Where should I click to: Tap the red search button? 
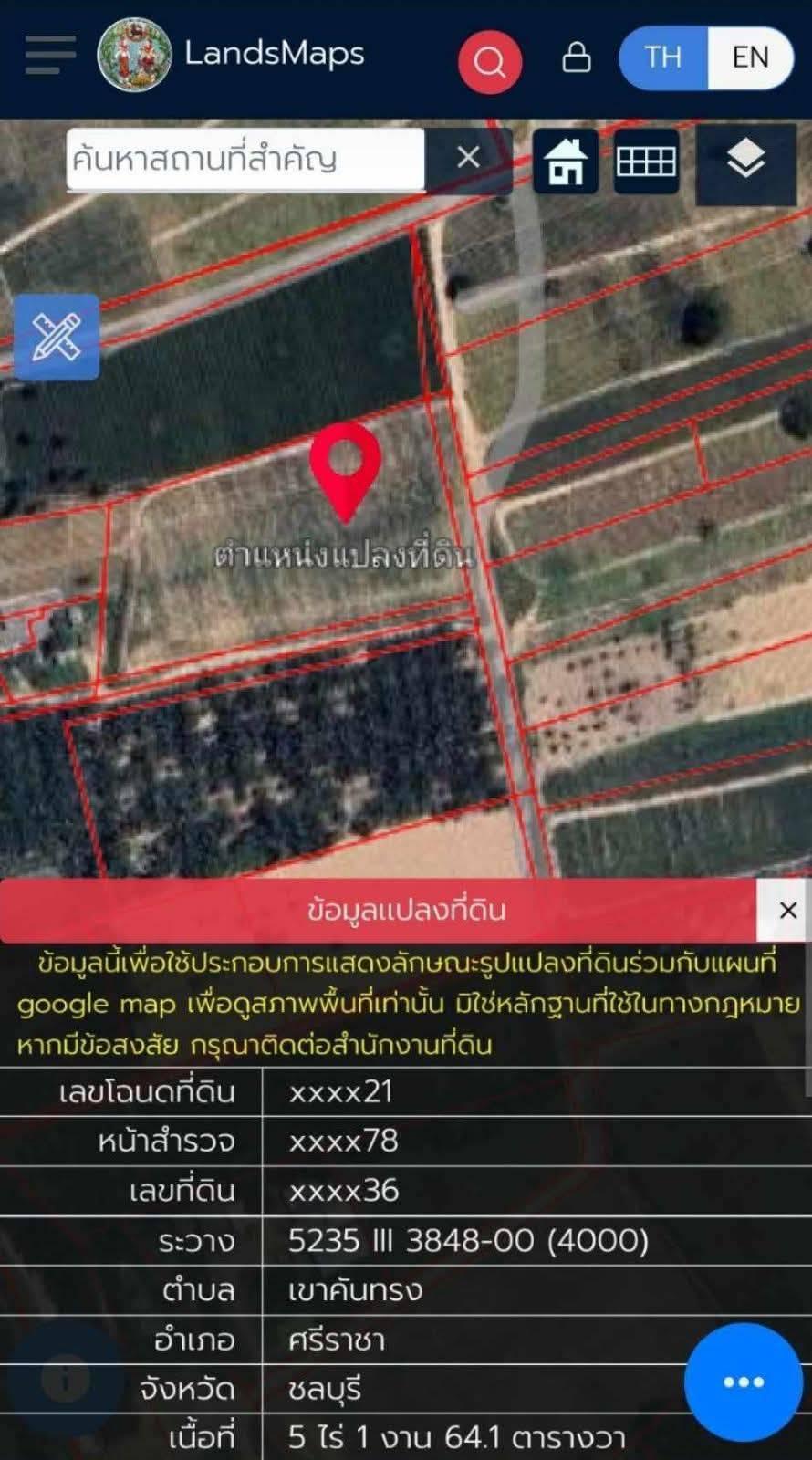coord(490,61)
